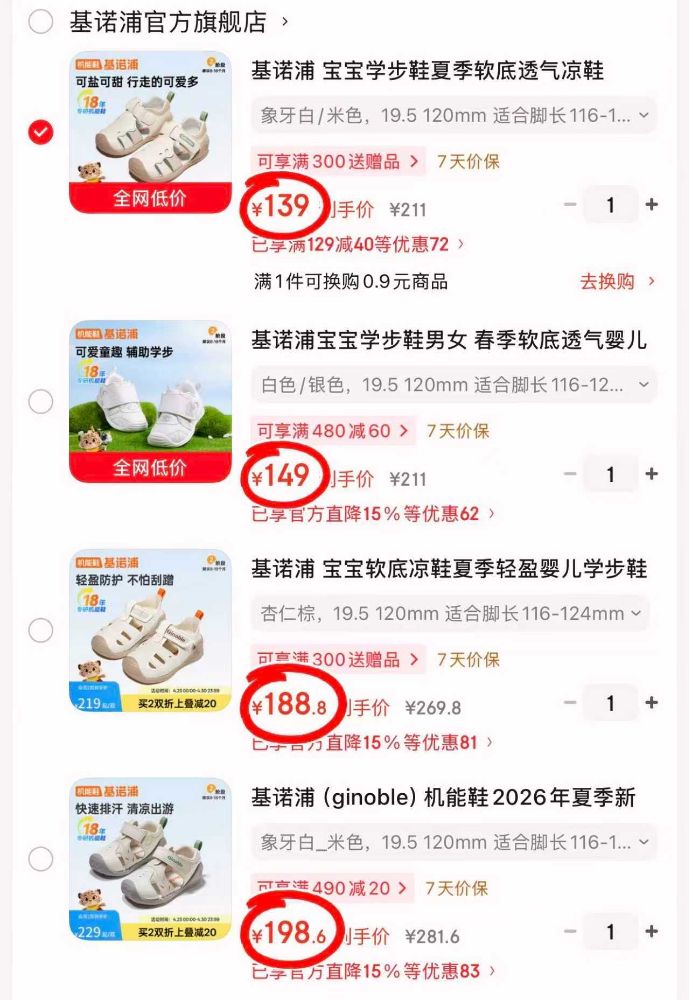Select the ¥198.6 ginoble shoe item

40,859
